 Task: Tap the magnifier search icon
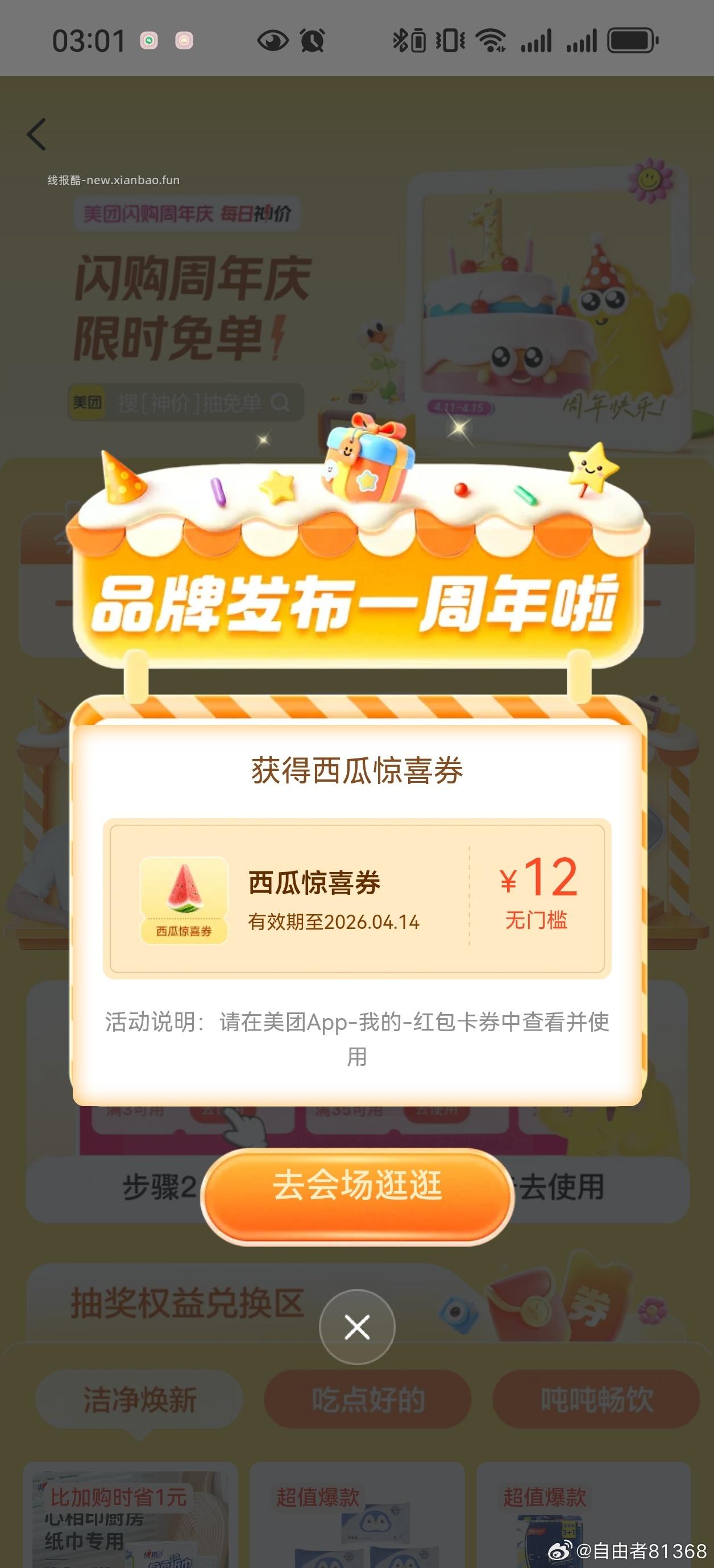tap(281, 403)
